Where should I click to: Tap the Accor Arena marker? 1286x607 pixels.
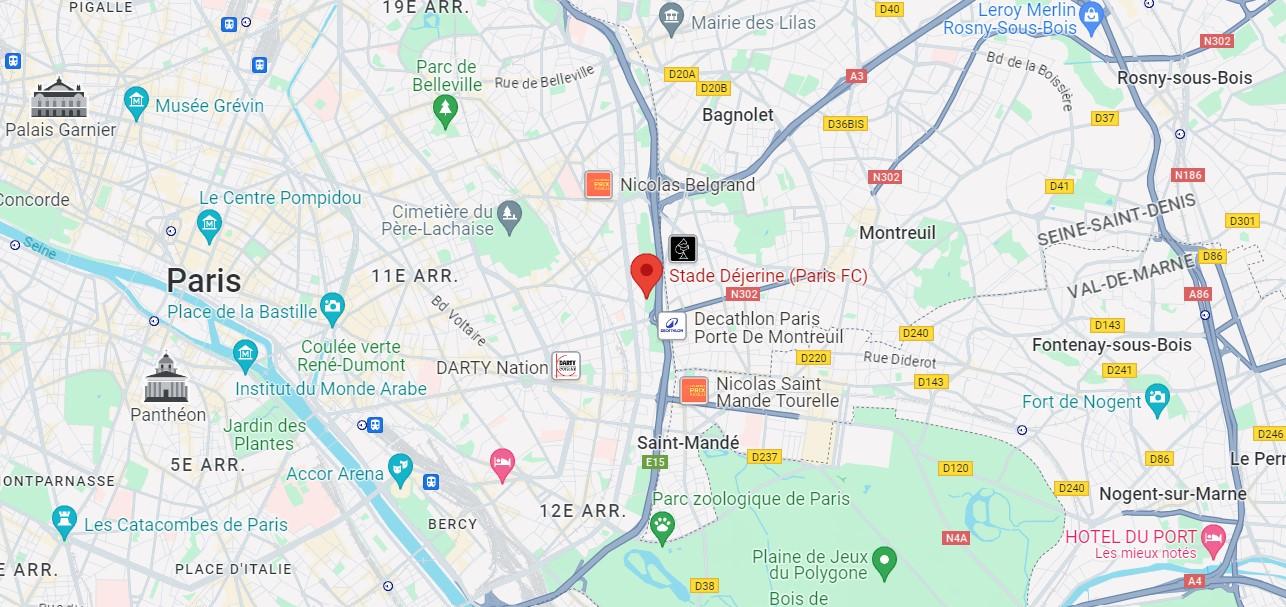400,467
